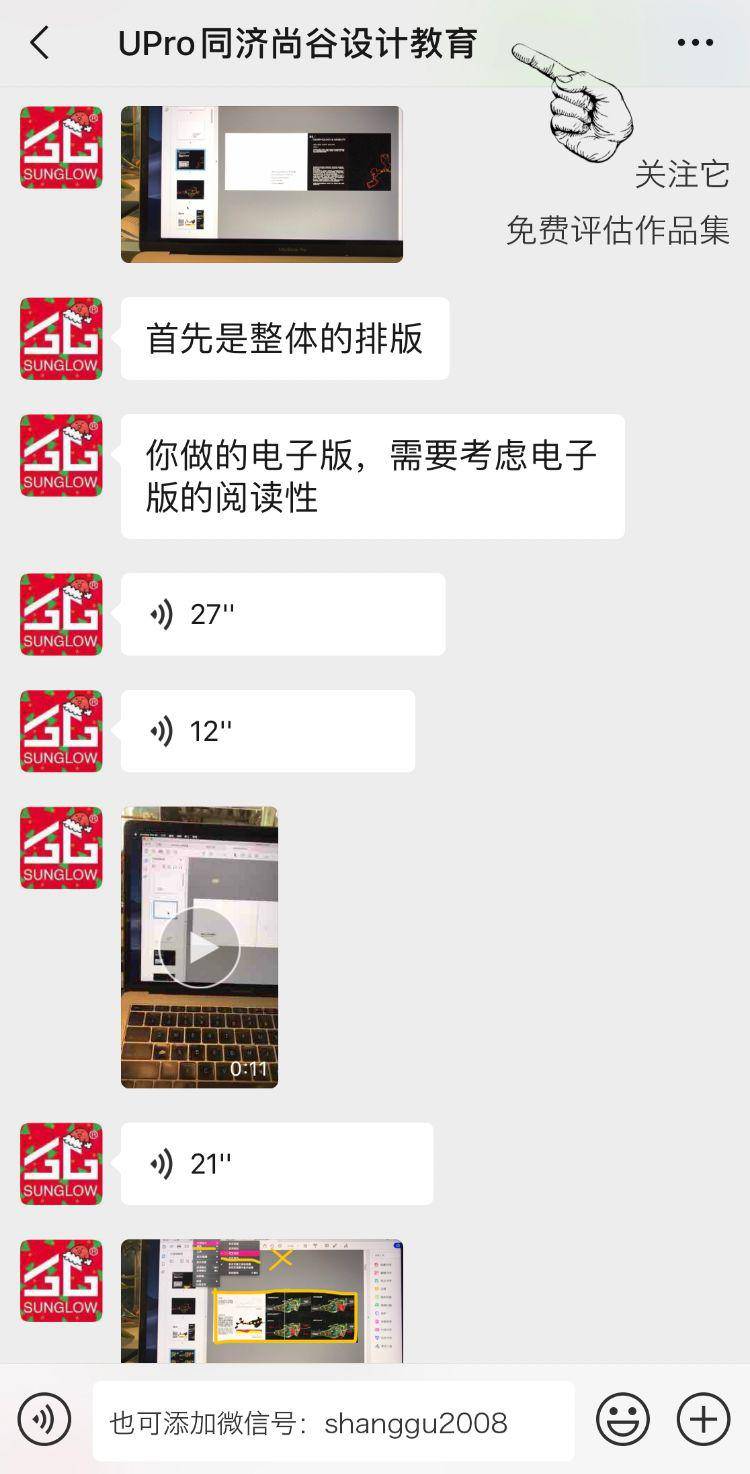Screen dimensions: 750x1474
Task: Go back from the UPro chat
Action: (40, 43)
